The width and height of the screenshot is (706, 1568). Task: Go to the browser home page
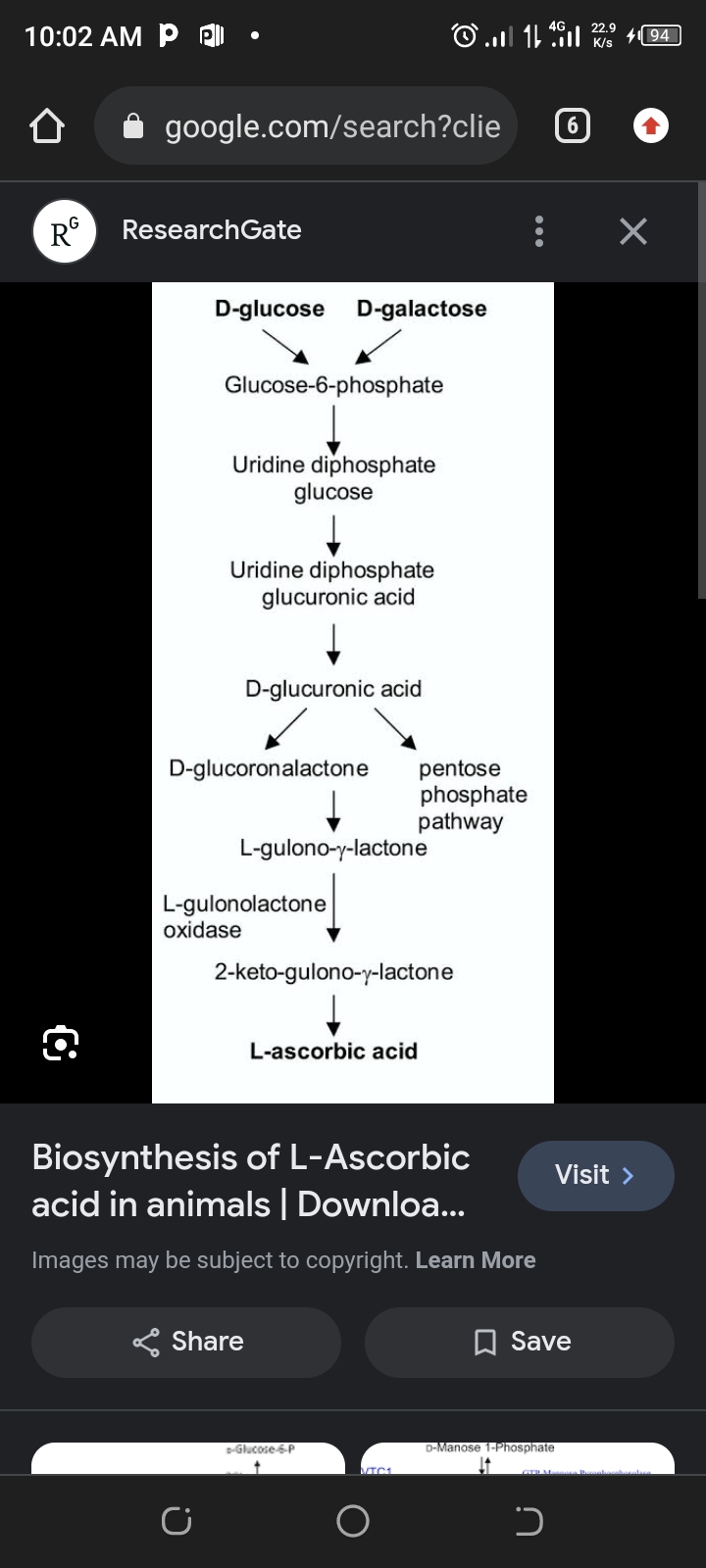[46, 126]
